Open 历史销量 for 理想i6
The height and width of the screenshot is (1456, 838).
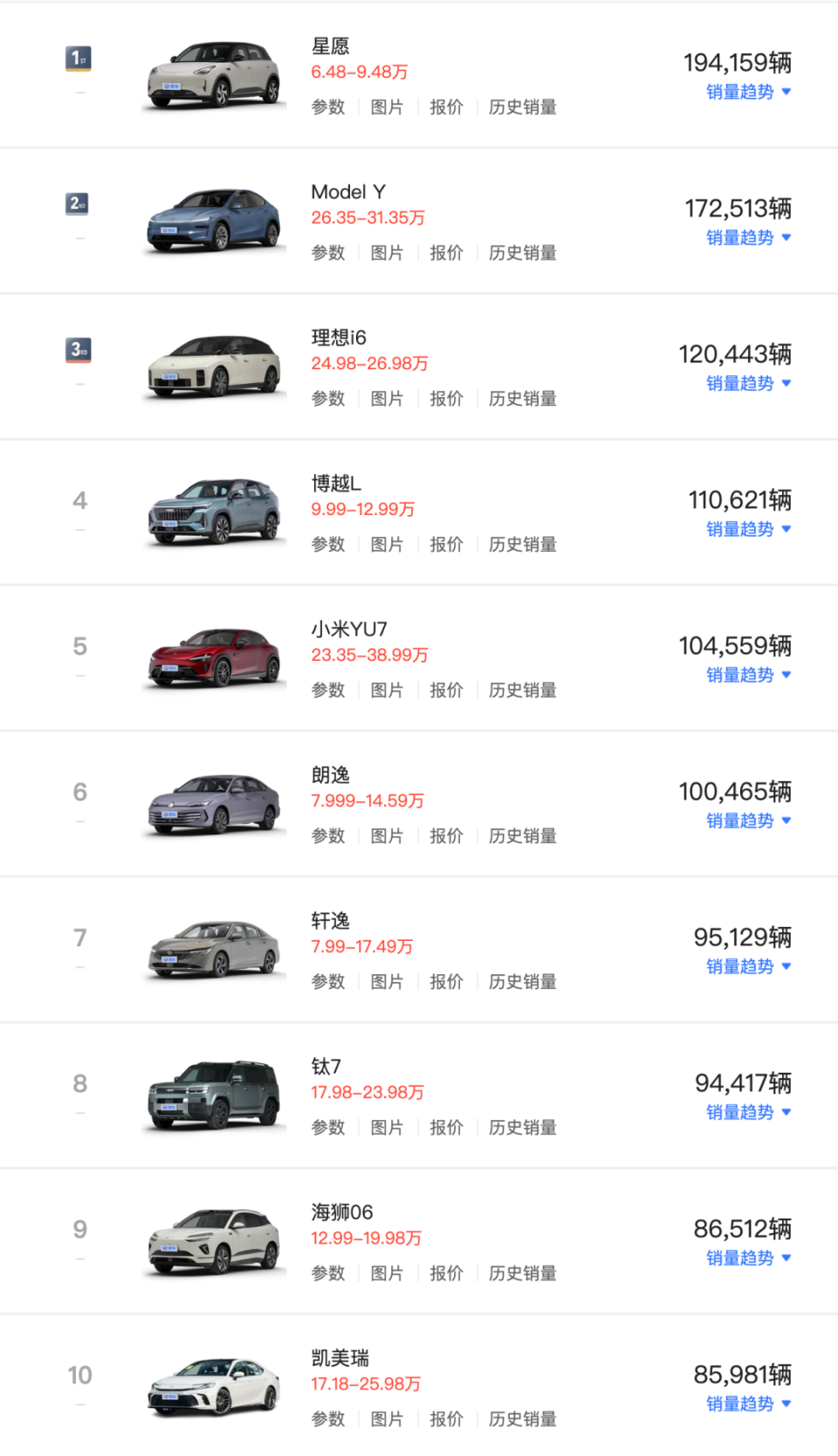click(522, 399)
